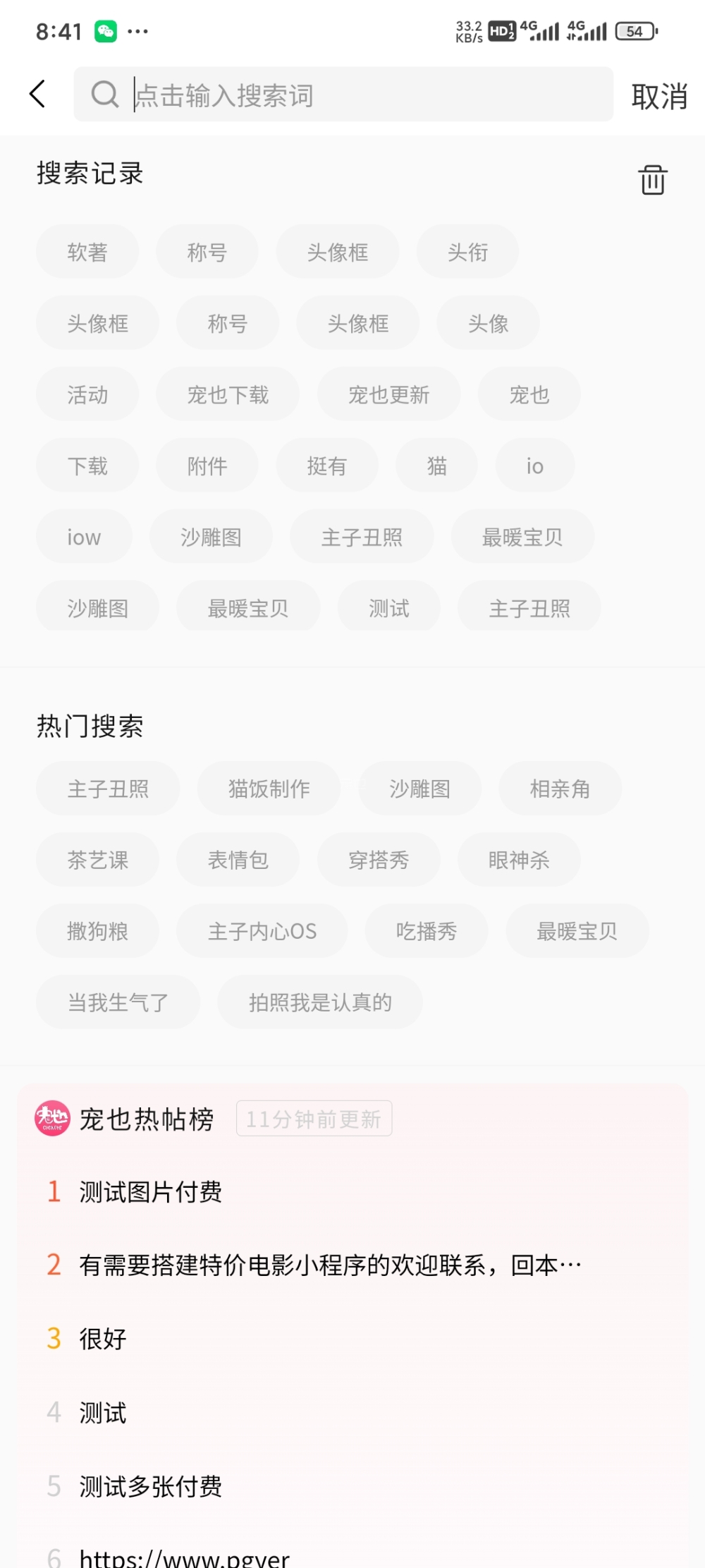Tap the 表情包 hot search chip
Image resolution: width=705 pixels, height=1568 pixels.
tap(238, 860)
